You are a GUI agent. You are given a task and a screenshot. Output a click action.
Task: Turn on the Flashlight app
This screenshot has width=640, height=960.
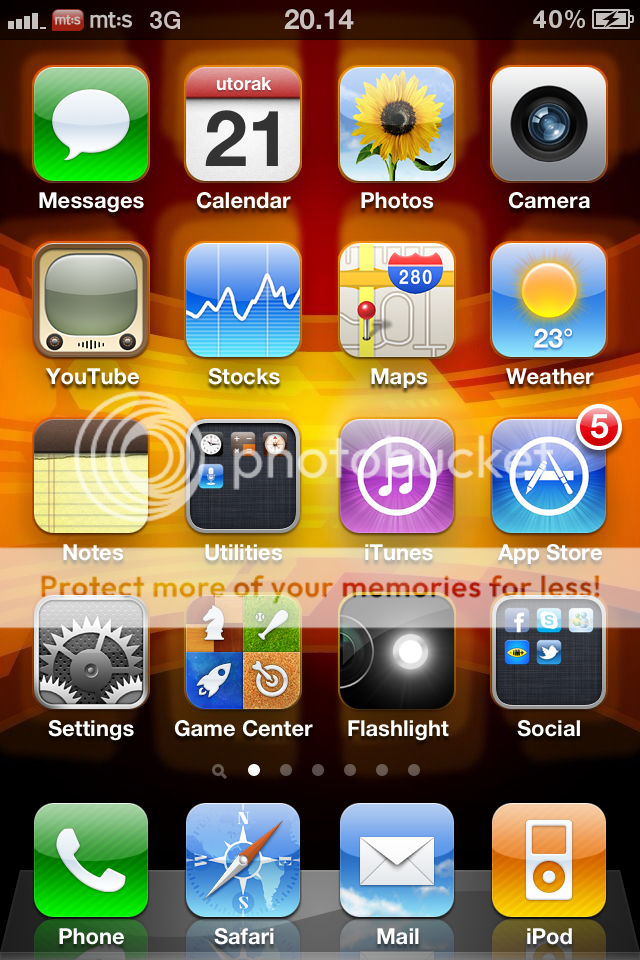pos(397,652)
